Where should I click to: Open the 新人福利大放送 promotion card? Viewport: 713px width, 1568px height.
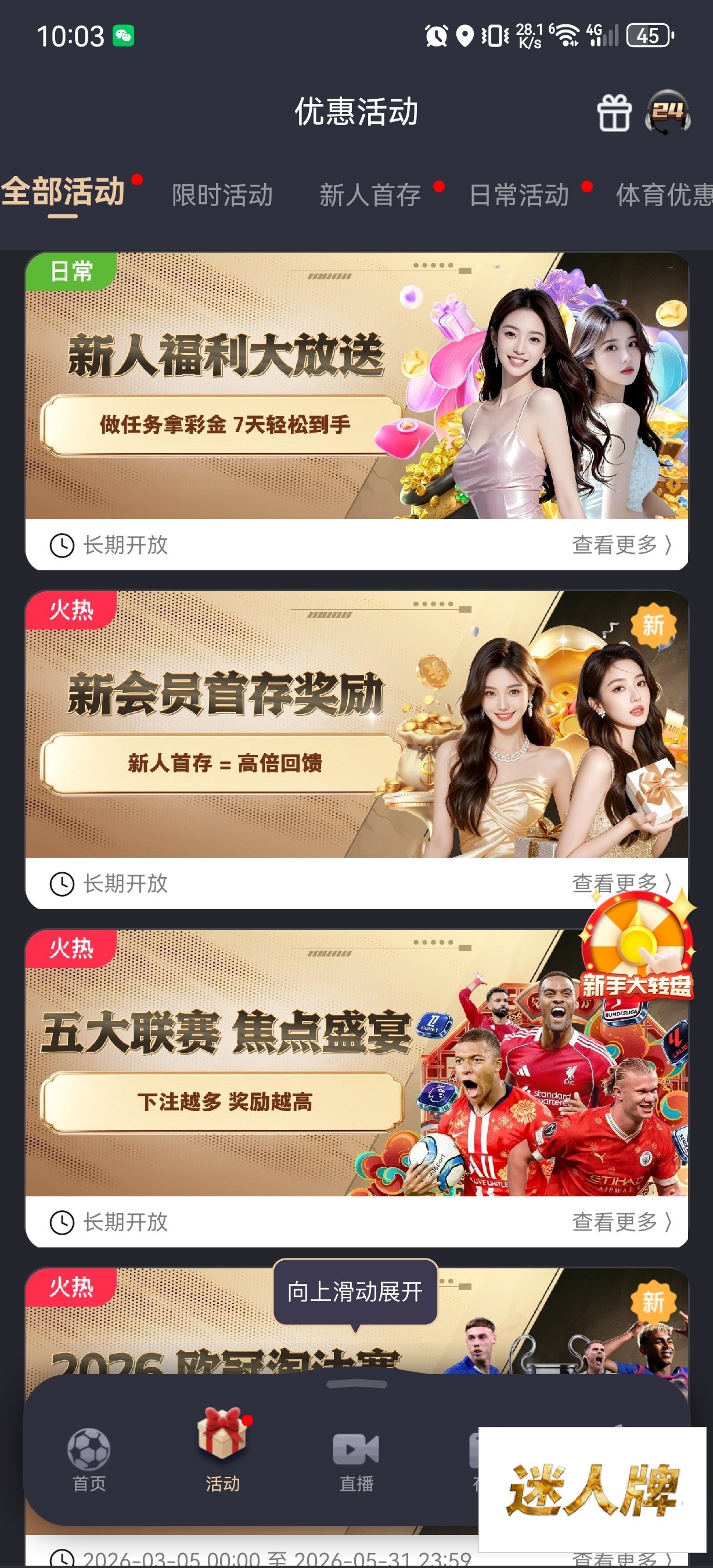[x=356, y=386]
